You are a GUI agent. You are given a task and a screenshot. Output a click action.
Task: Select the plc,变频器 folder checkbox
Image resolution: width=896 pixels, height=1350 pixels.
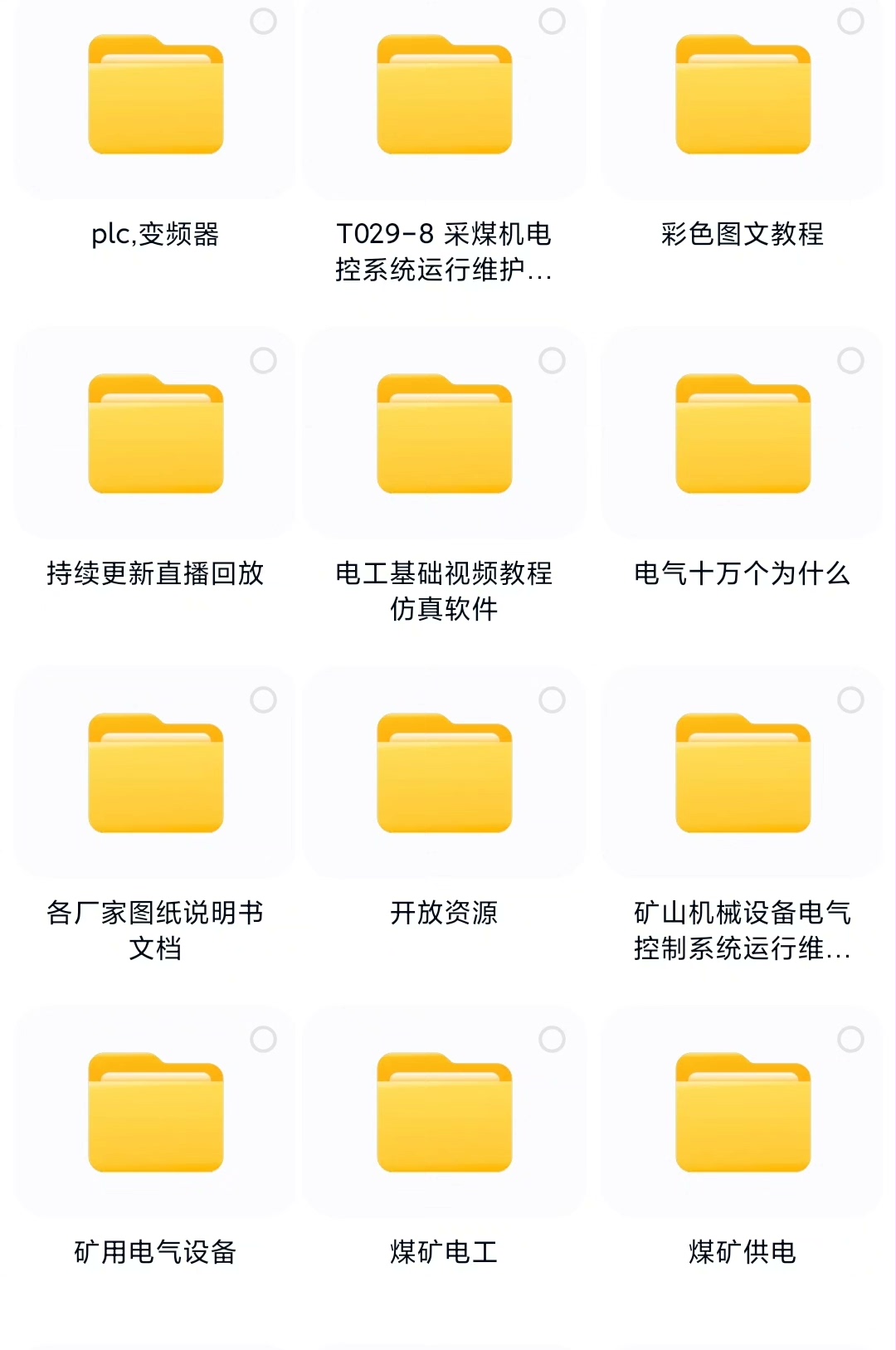click(x=263, y=22)
